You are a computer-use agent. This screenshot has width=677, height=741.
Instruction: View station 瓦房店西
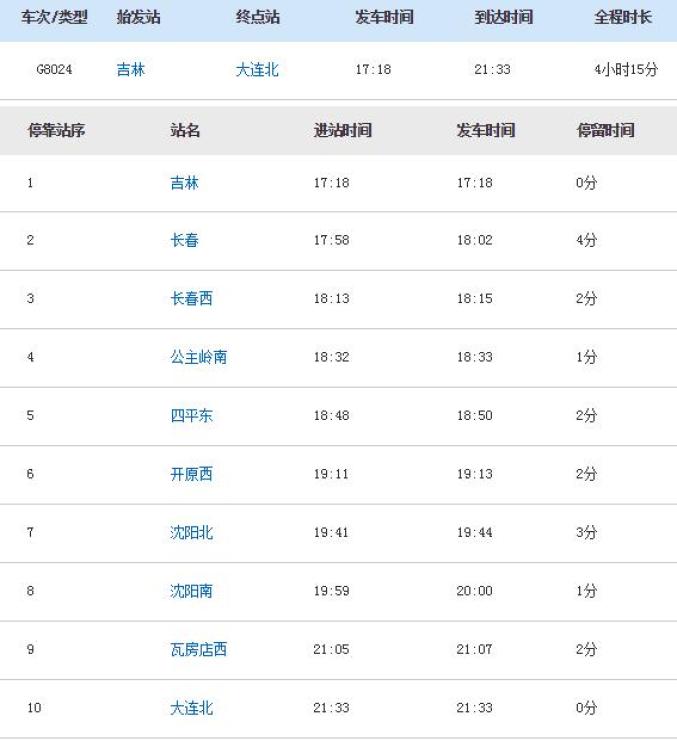198,649
